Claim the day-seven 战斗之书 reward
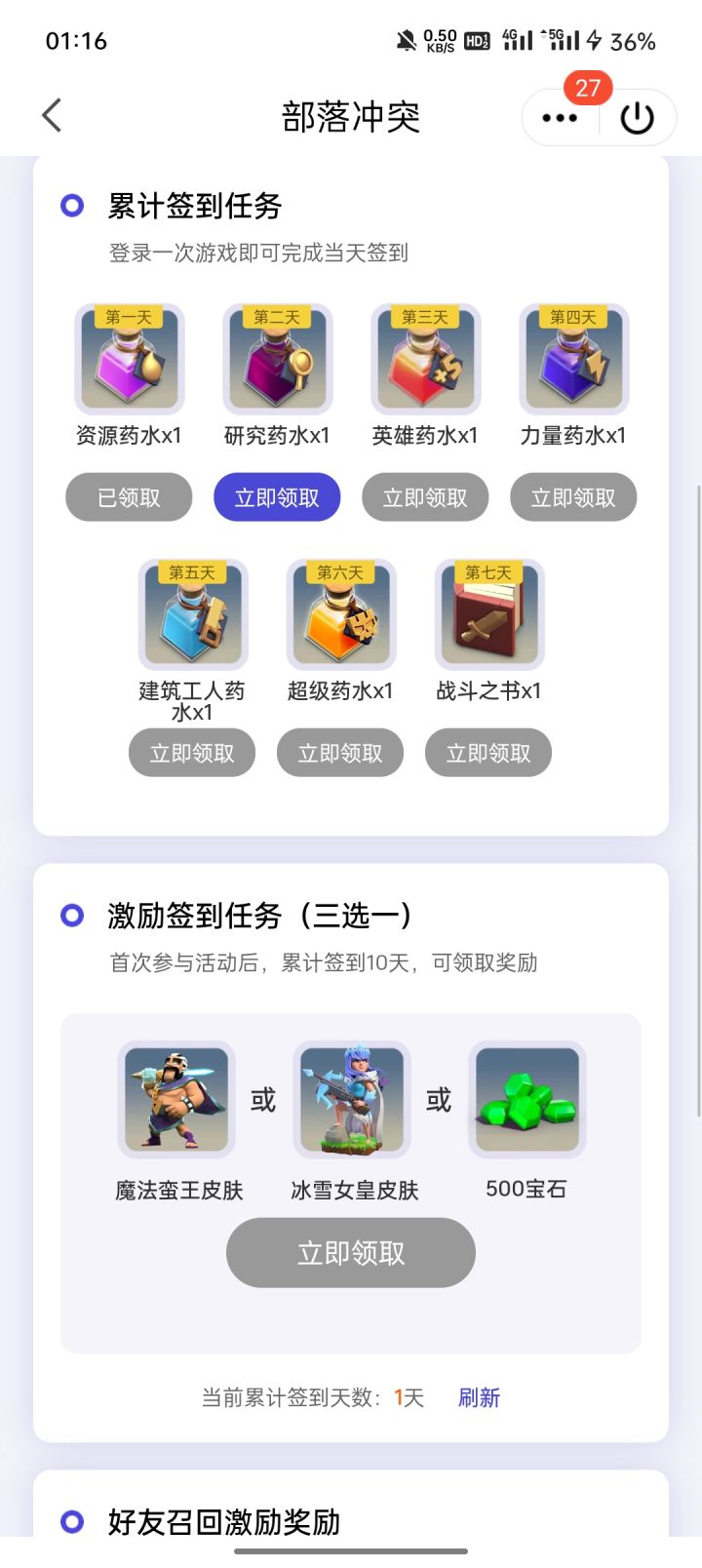 coord(488,754)
